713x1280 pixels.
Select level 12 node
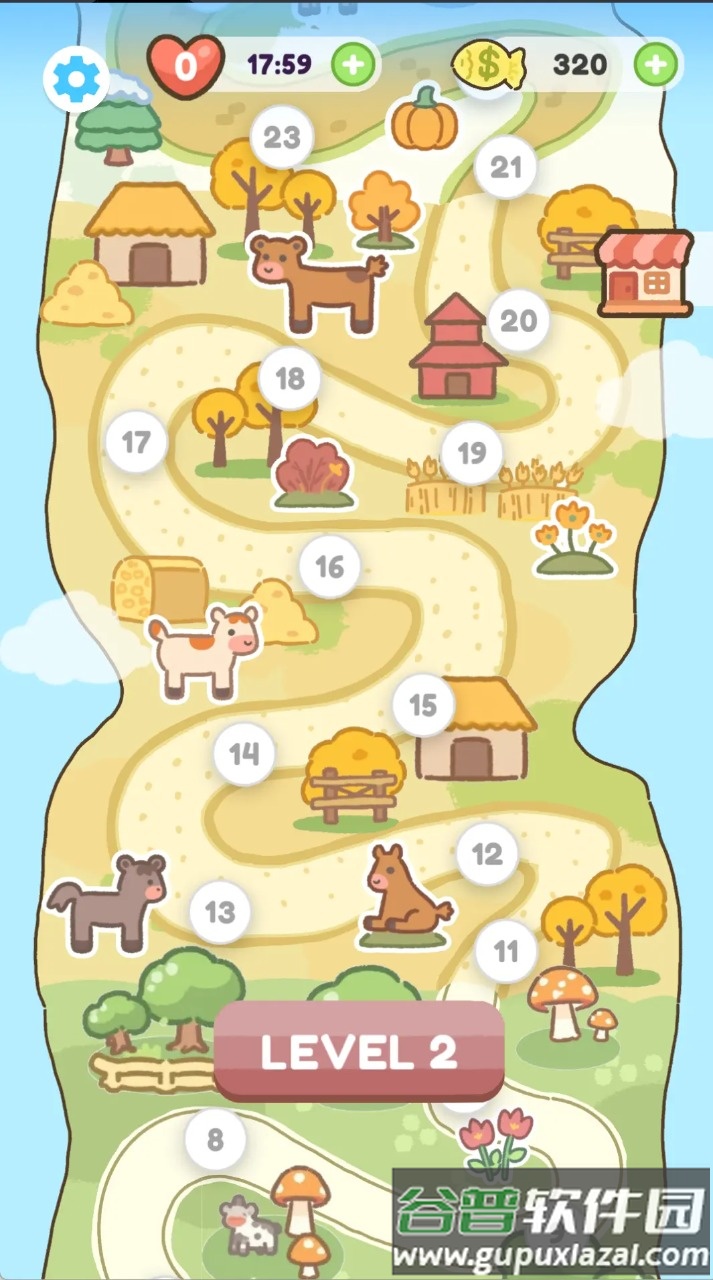(487, 854)
